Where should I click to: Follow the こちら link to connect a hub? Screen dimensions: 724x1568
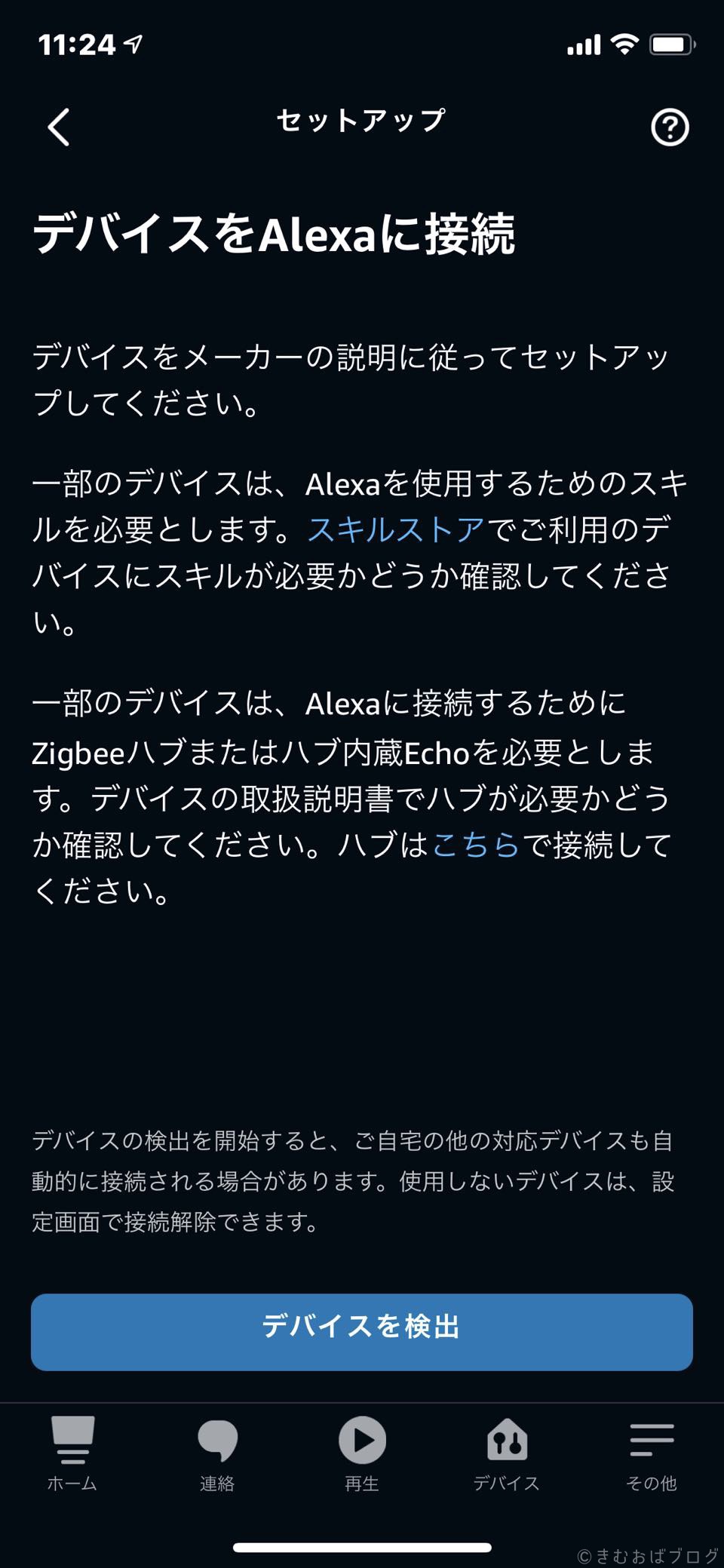(476, 844)
